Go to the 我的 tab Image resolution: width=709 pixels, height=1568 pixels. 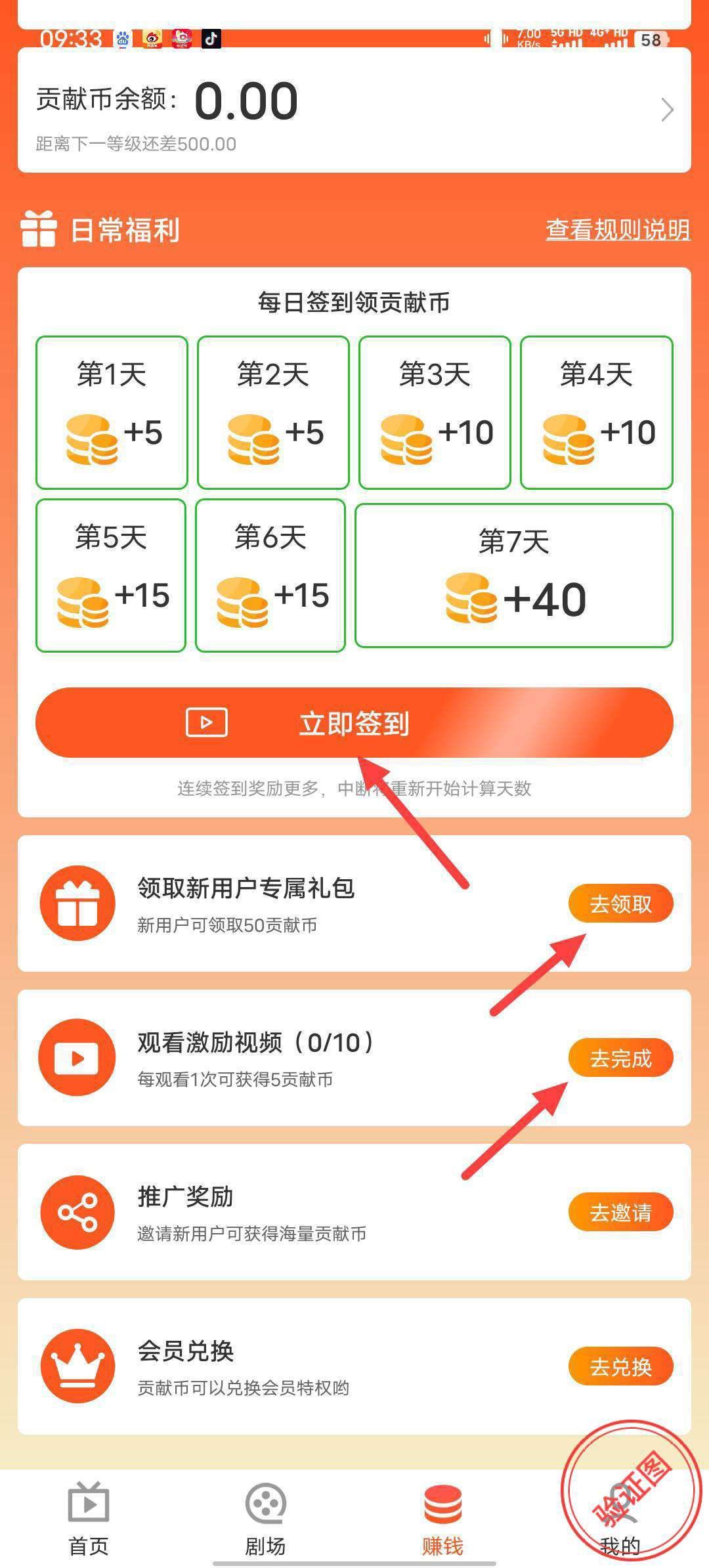coord(620,1519)
